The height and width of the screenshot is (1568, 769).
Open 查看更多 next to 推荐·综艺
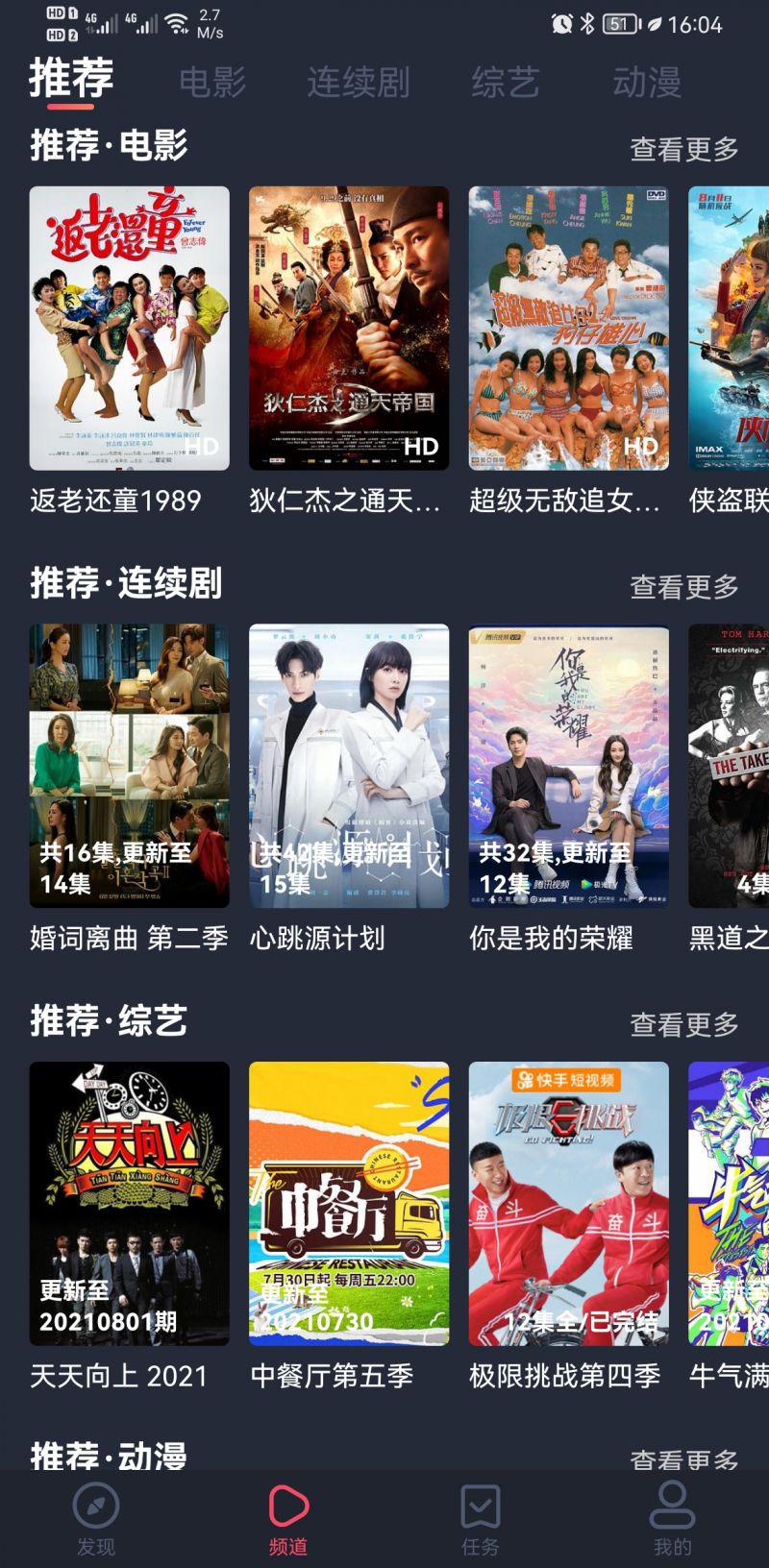[x=682, y=1023]
